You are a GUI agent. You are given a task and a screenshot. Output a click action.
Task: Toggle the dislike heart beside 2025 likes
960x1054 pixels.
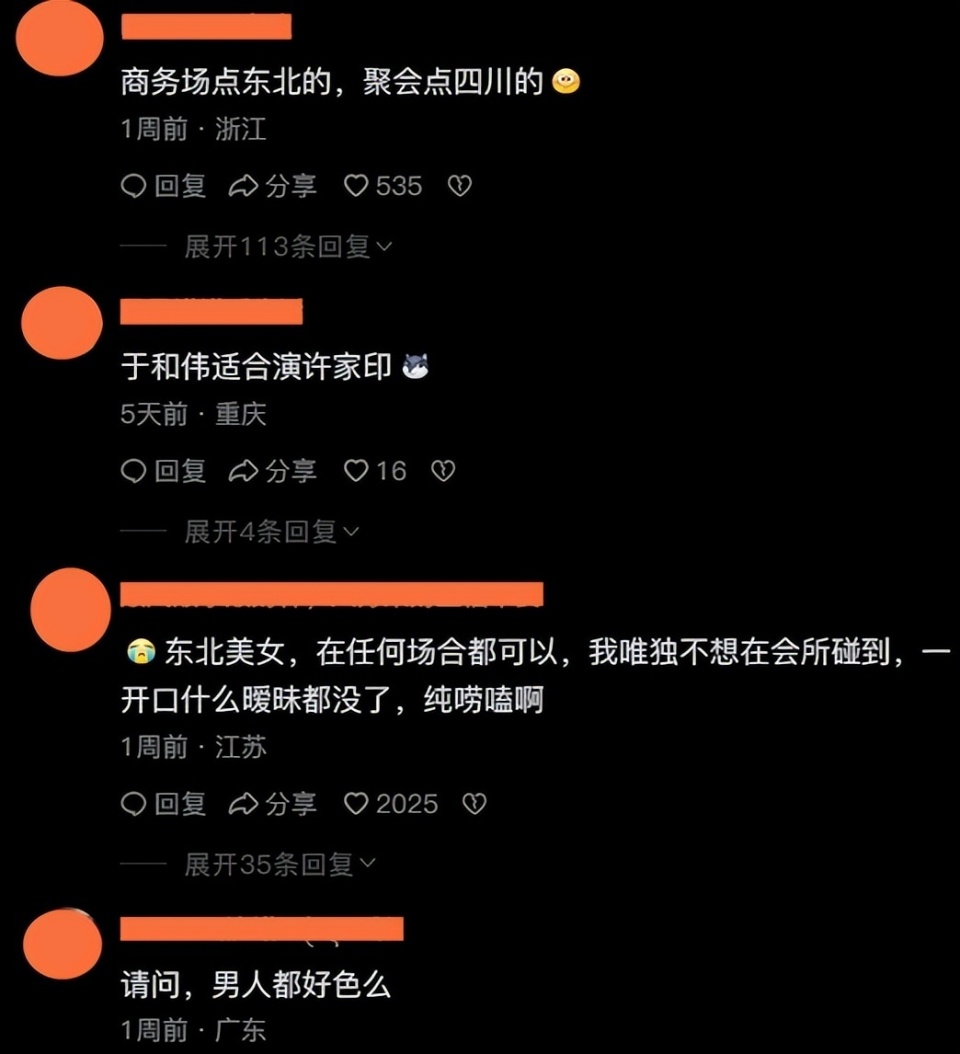(x=477, y=803)
